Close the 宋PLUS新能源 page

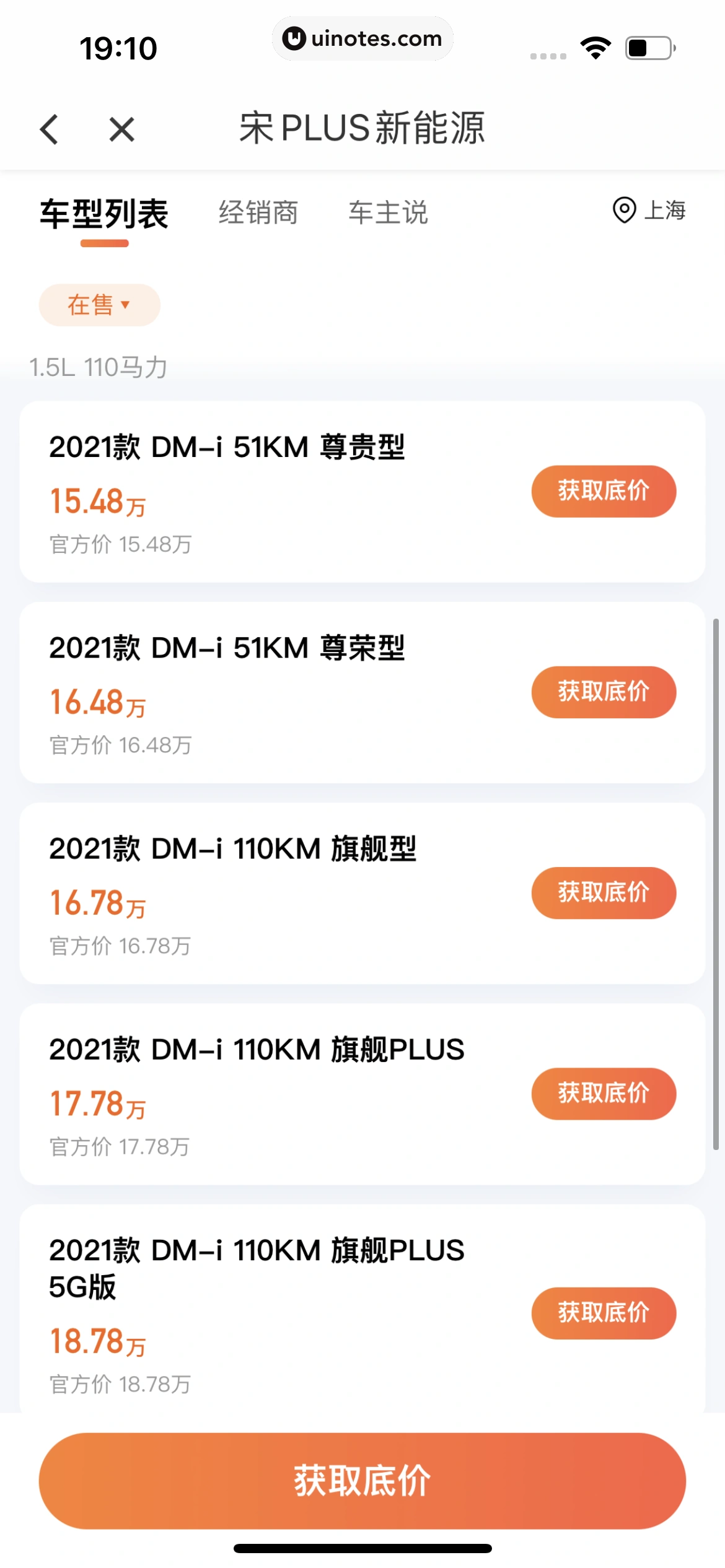click(121, 129)
